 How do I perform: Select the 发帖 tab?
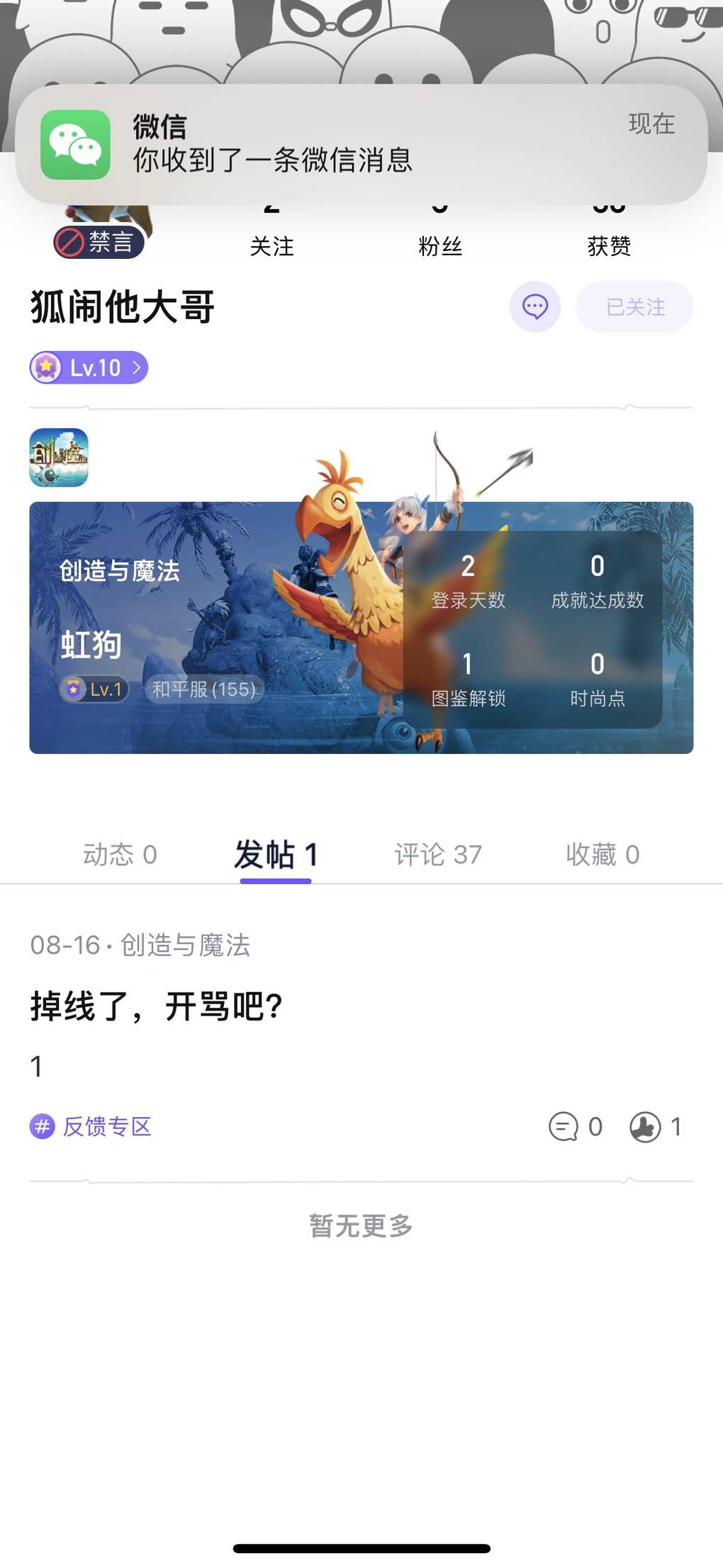276,855
